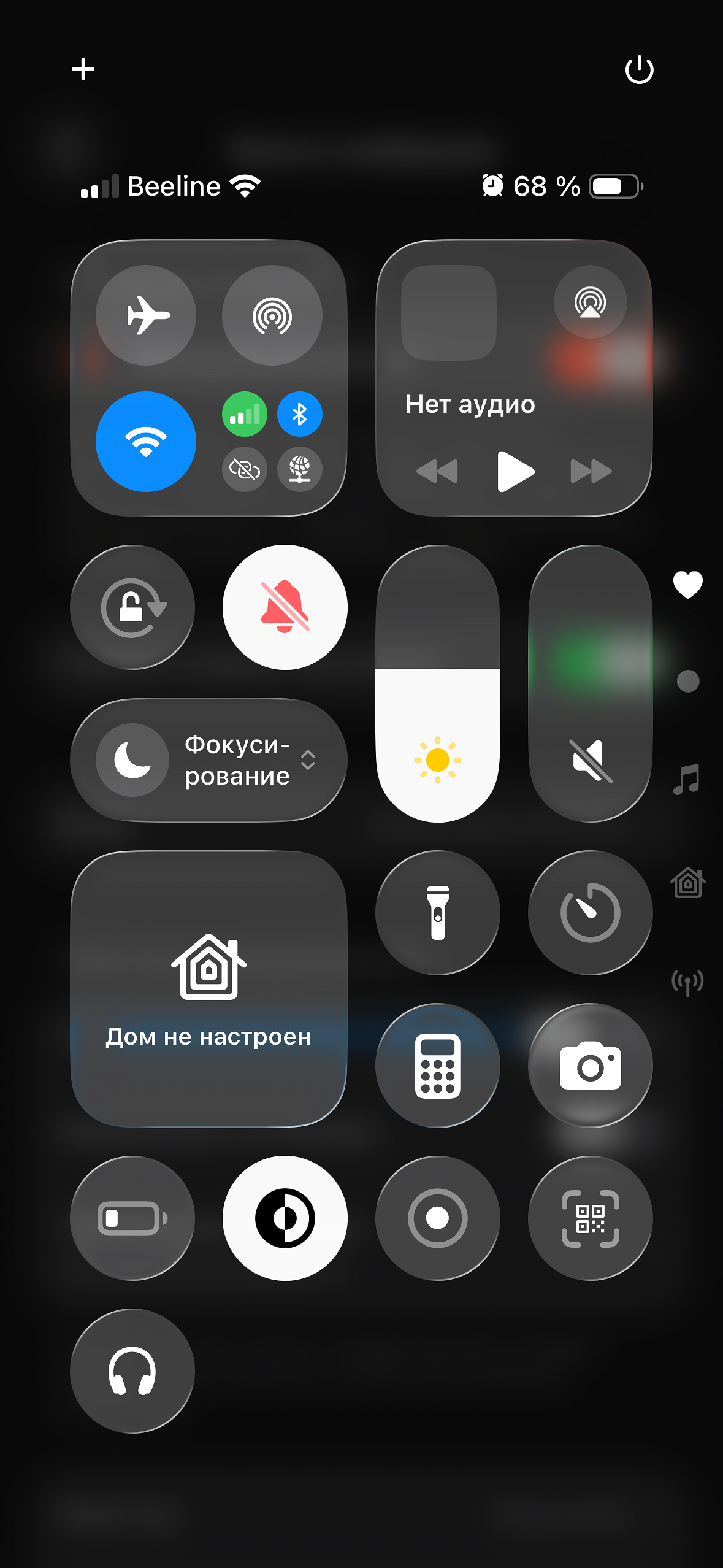The height and width of the screenshot is (1568, 723).
Task: Open the Фокусирование focus modes
Action: click(208, 760)
